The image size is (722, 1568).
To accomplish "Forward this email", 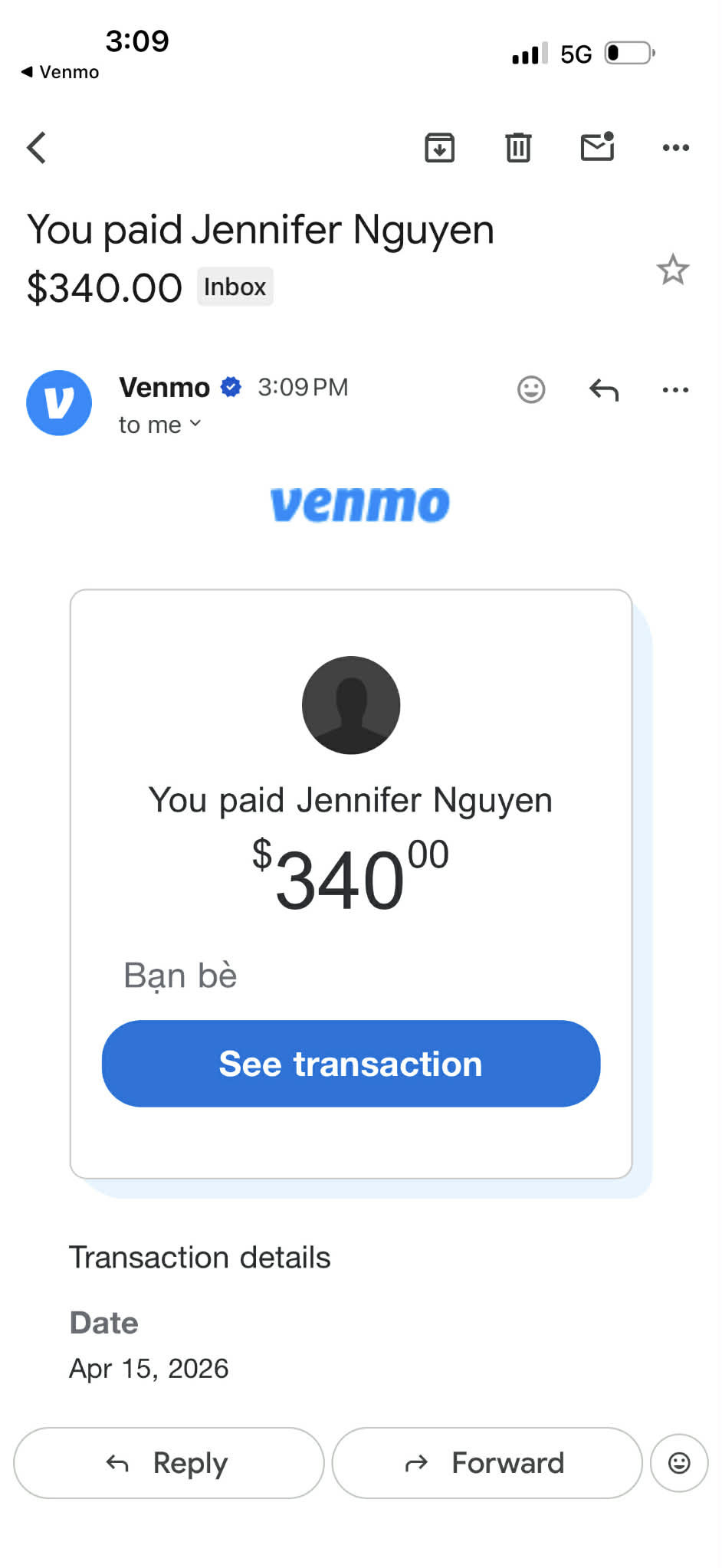I will 487,1463.
